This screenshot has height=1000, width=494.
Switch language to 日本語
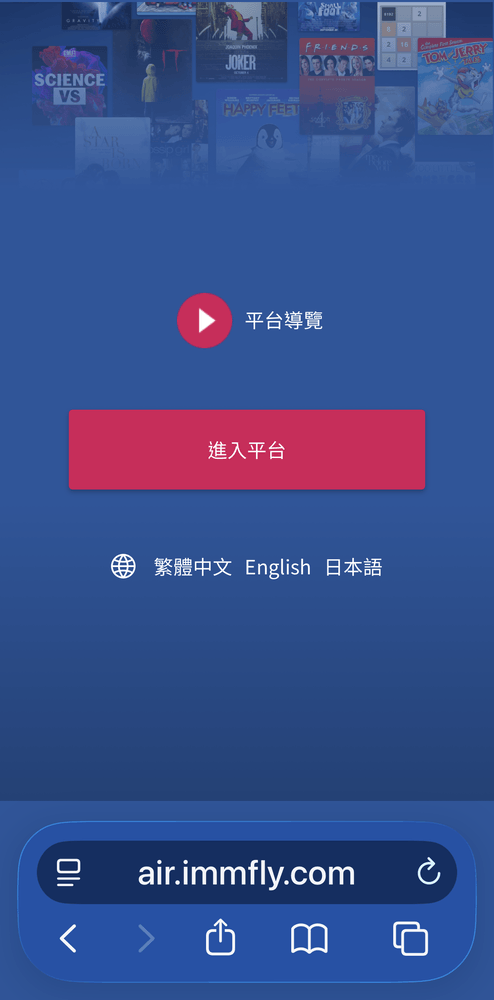354,567
